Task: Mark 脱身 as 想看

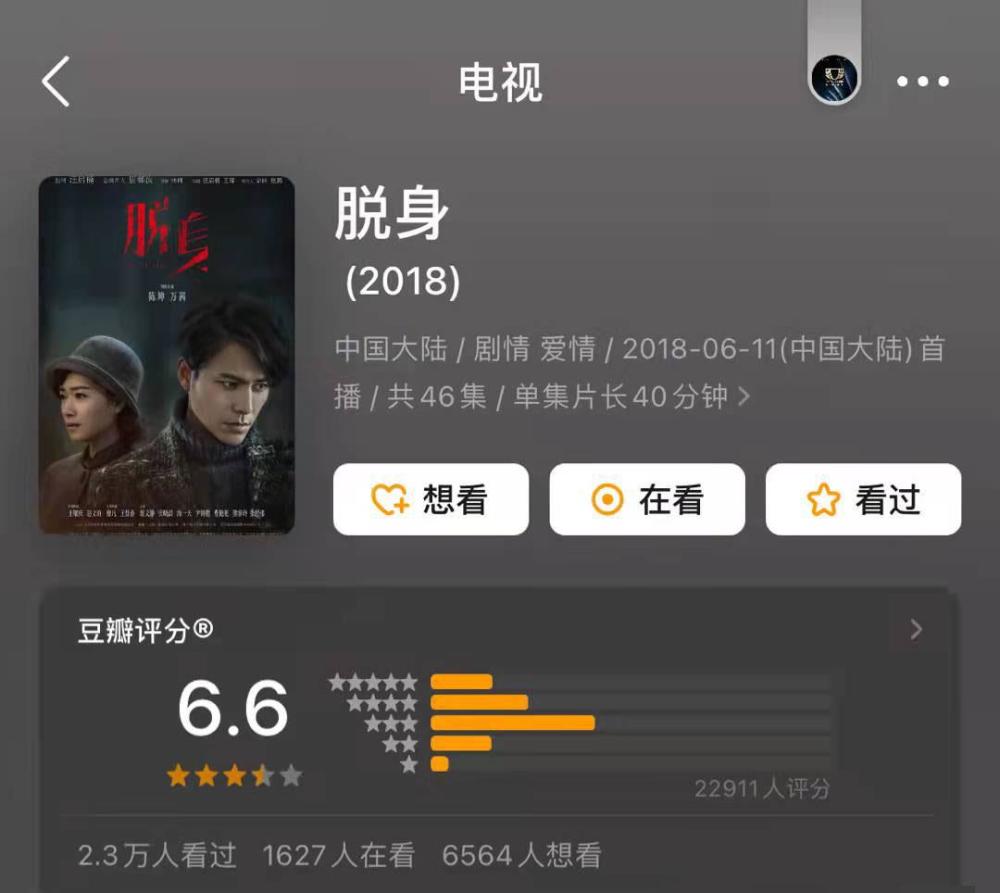Action: click(x=431, y=499)
